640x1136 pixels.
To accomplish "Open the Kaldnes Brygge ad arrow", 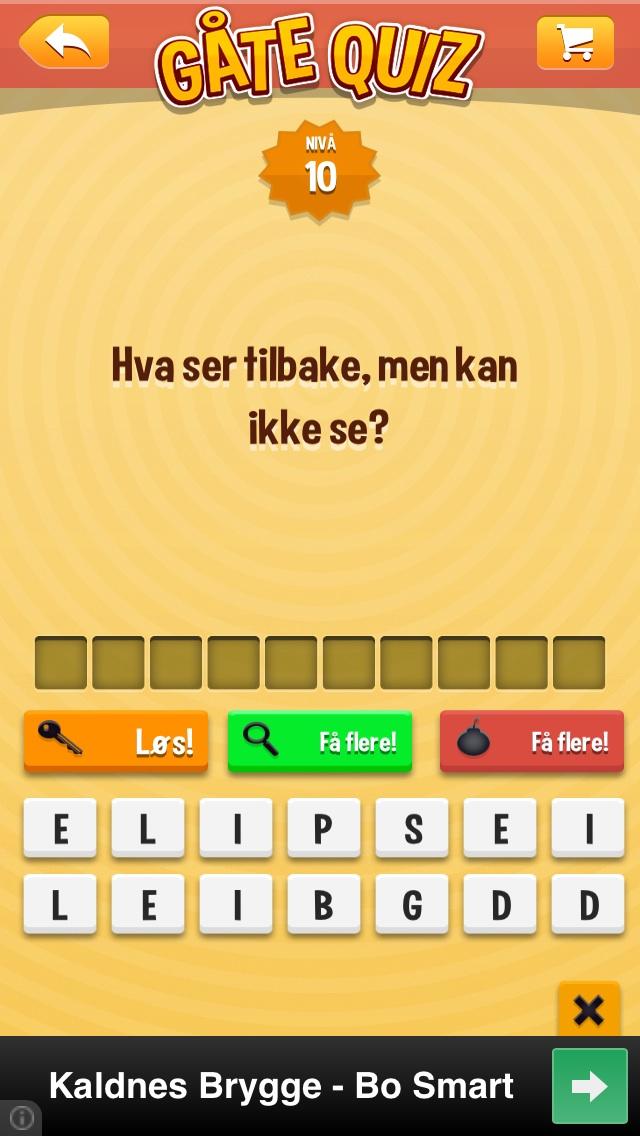I will [x=590, y=1086].
